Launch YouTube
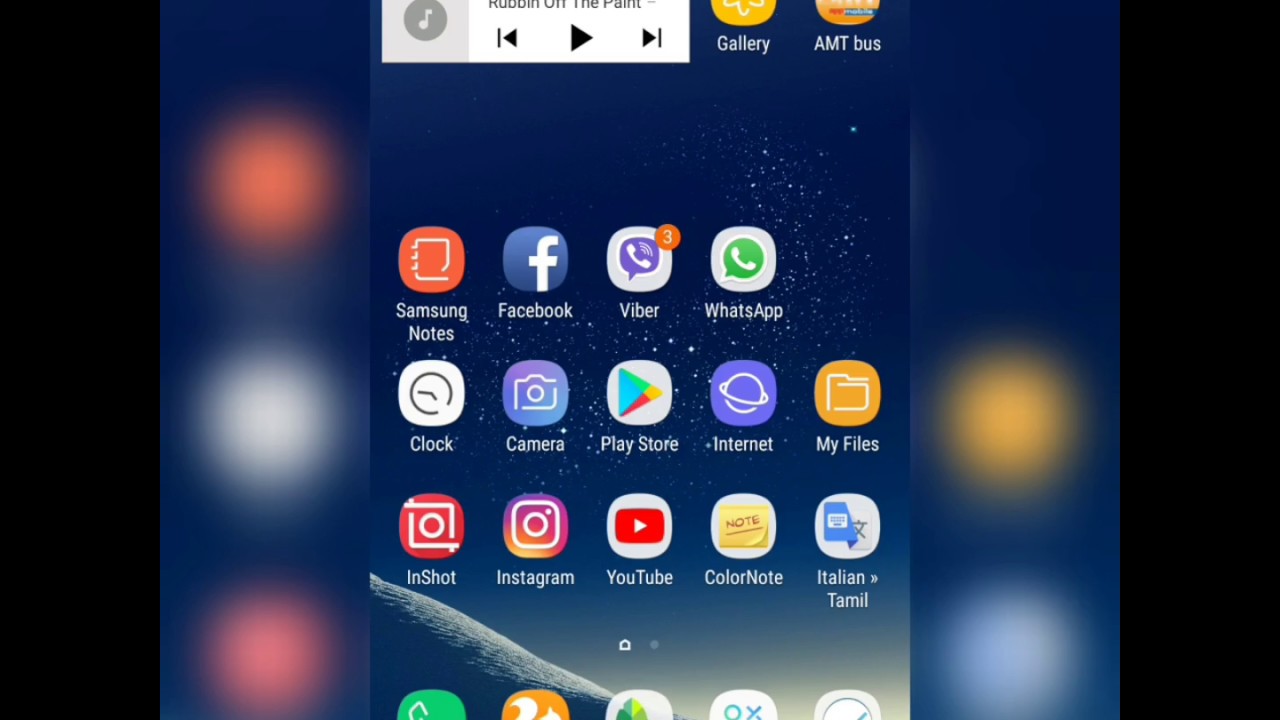This screenshot has width=1280, height=720. (x=639, y=527)
